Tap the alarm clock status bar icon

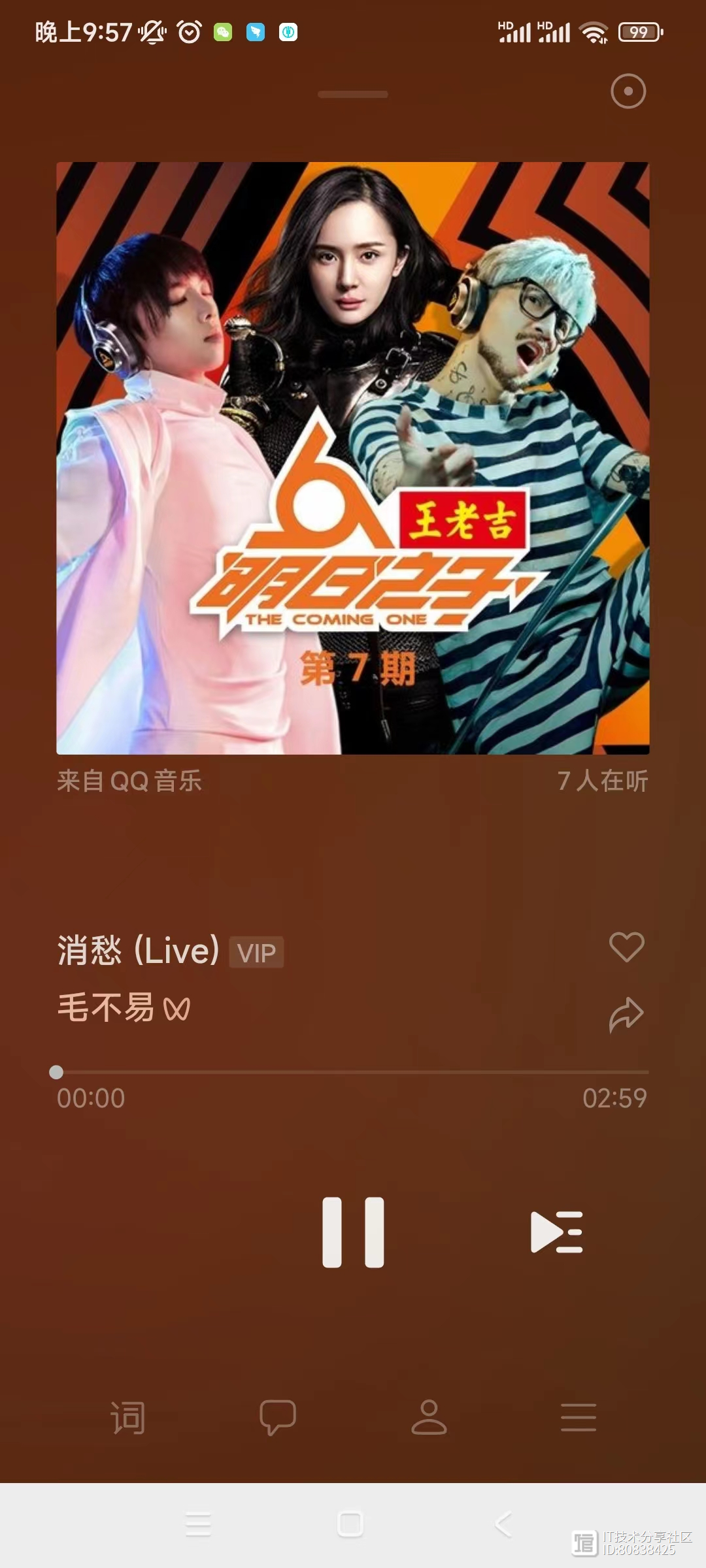189,31
